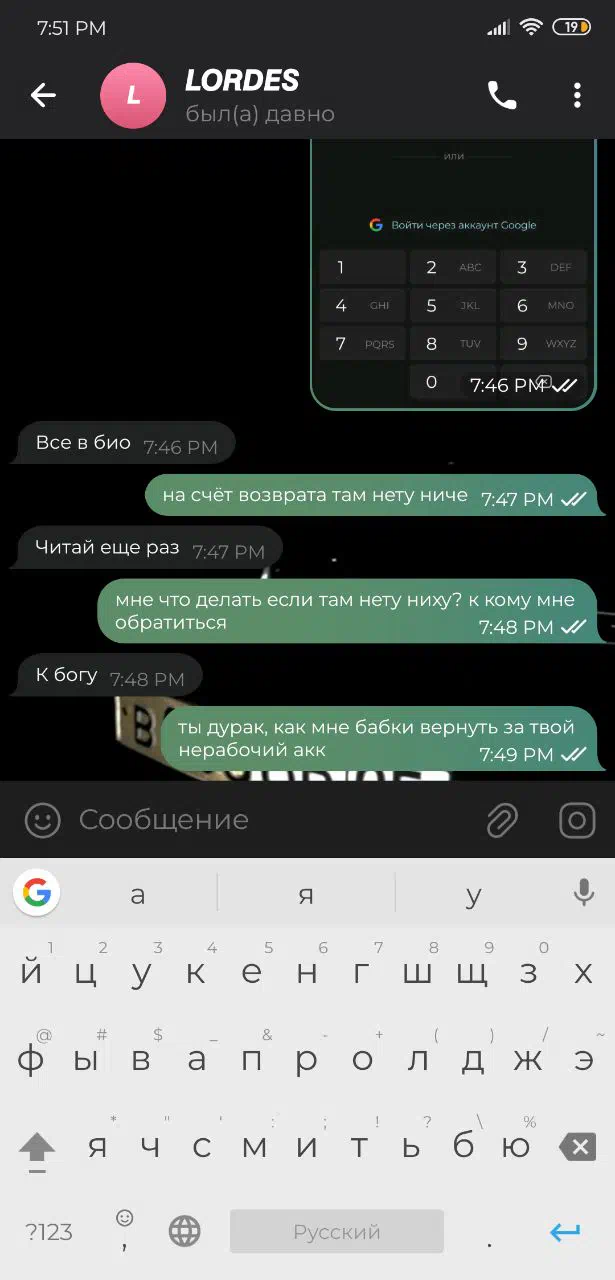Viewport: 615px width, 1280px height.
Task: Tap the Google icon on the keyboard
Action: tap(37, 893)
